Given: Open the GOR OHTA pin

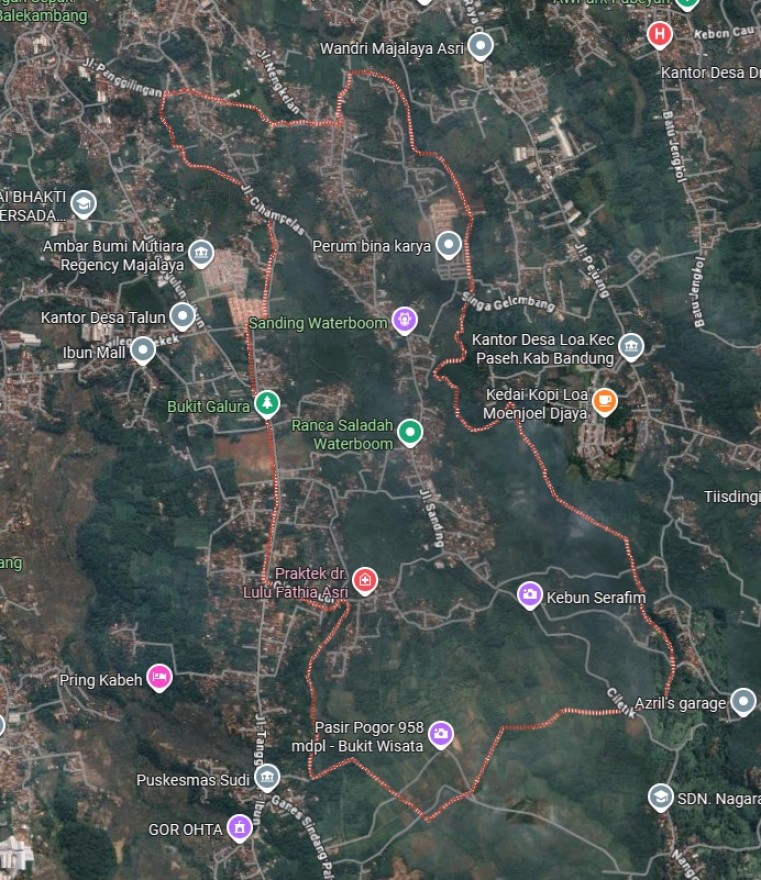Looking at the screenshot, I should (238, 827).
